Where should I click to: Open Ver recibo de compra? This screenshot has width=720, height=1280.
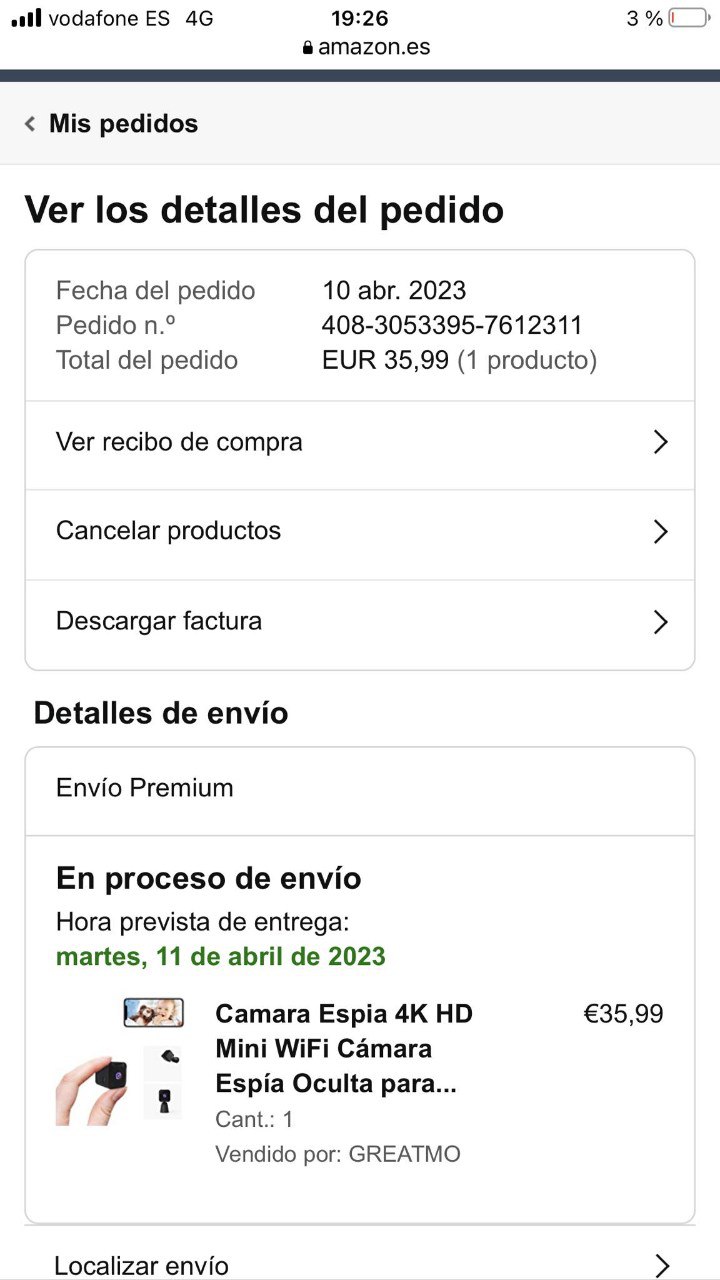[x=359, y=443]
